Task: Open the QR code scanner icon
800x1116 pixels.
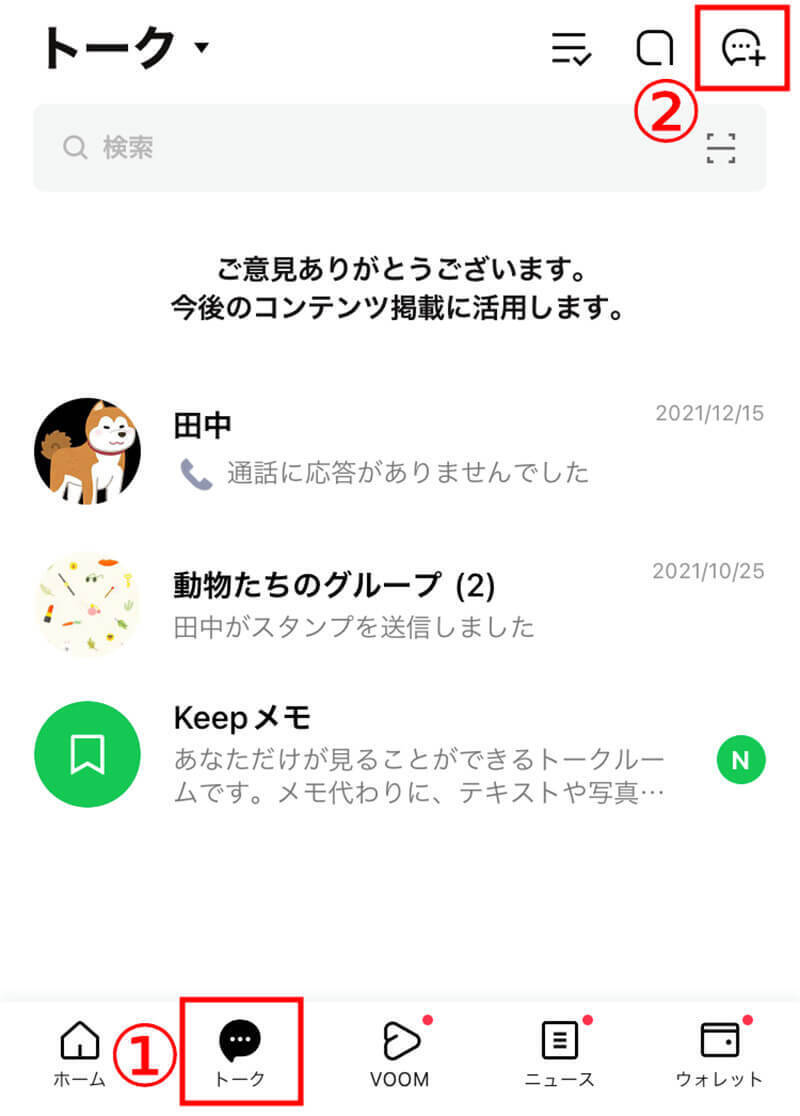Action: coord(720,148)
